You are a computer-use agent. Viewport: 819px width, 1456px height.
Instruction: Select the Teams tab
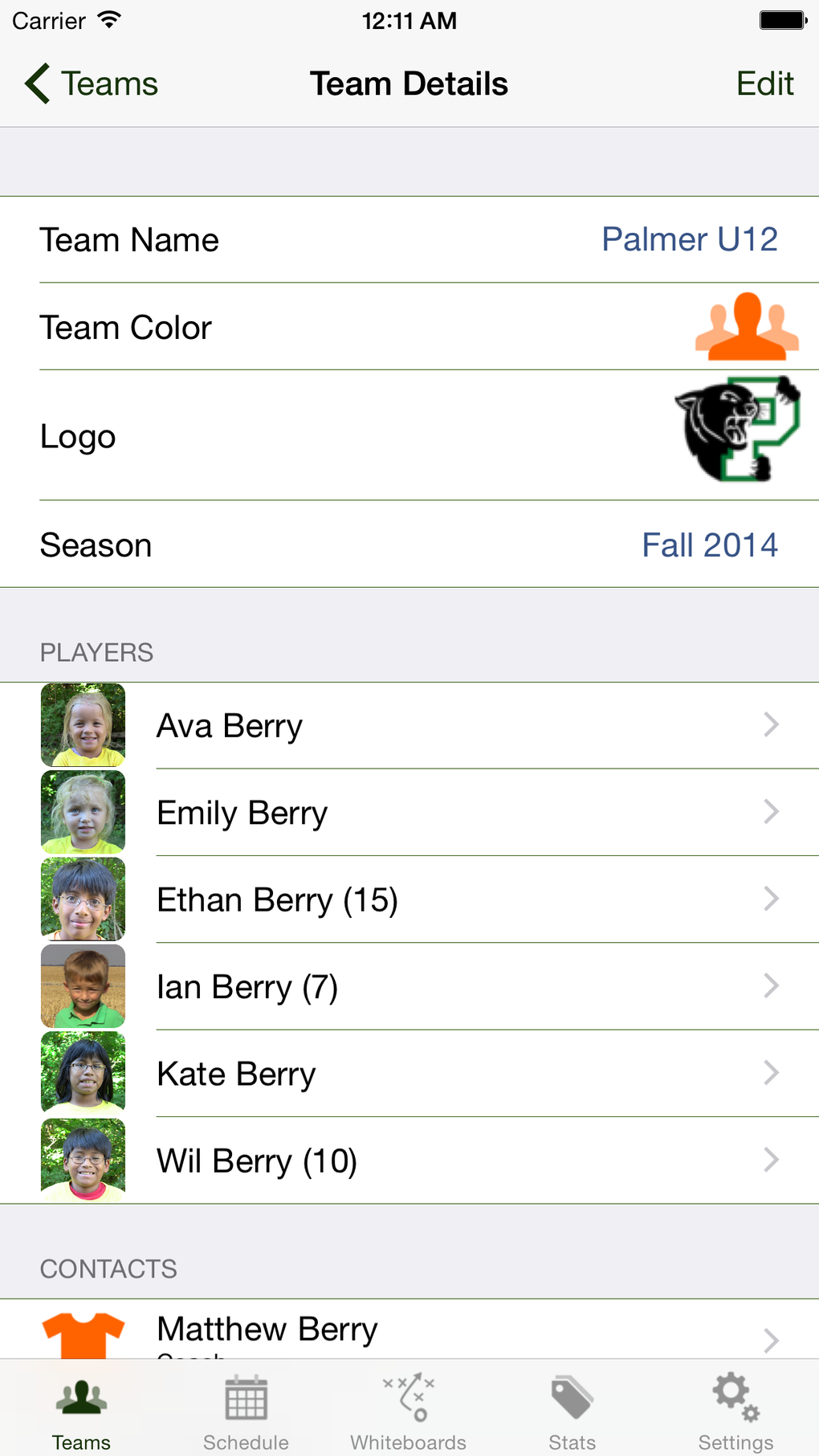coord(81,1412)
